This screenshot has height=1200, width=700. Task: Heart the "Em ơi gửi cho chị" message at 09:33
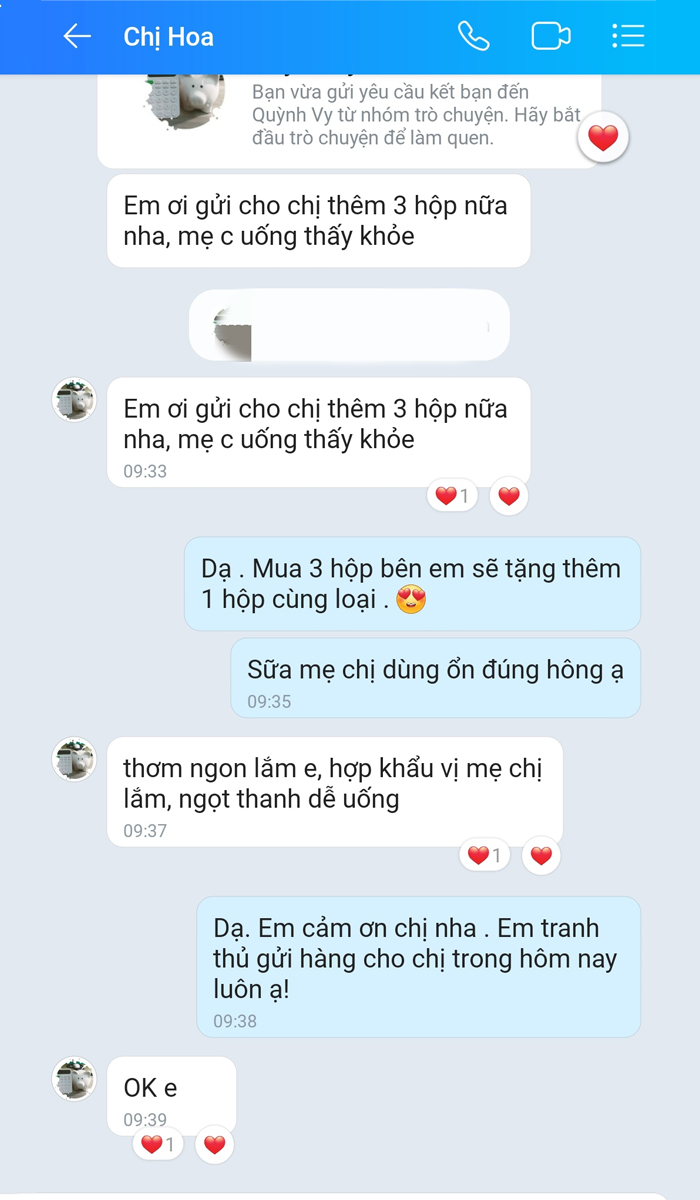(x=509, y=495)
